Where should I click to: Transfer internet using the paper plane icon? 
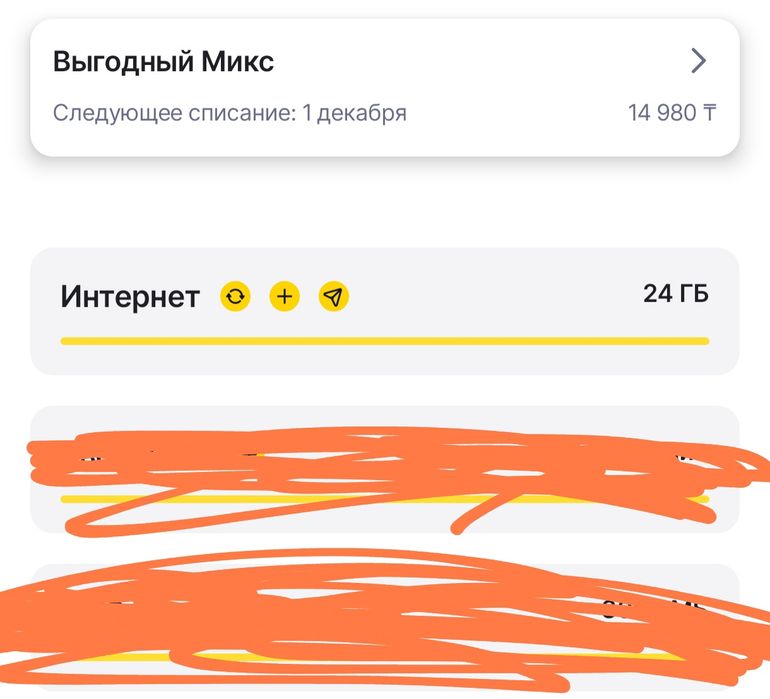tap(334, 296)
